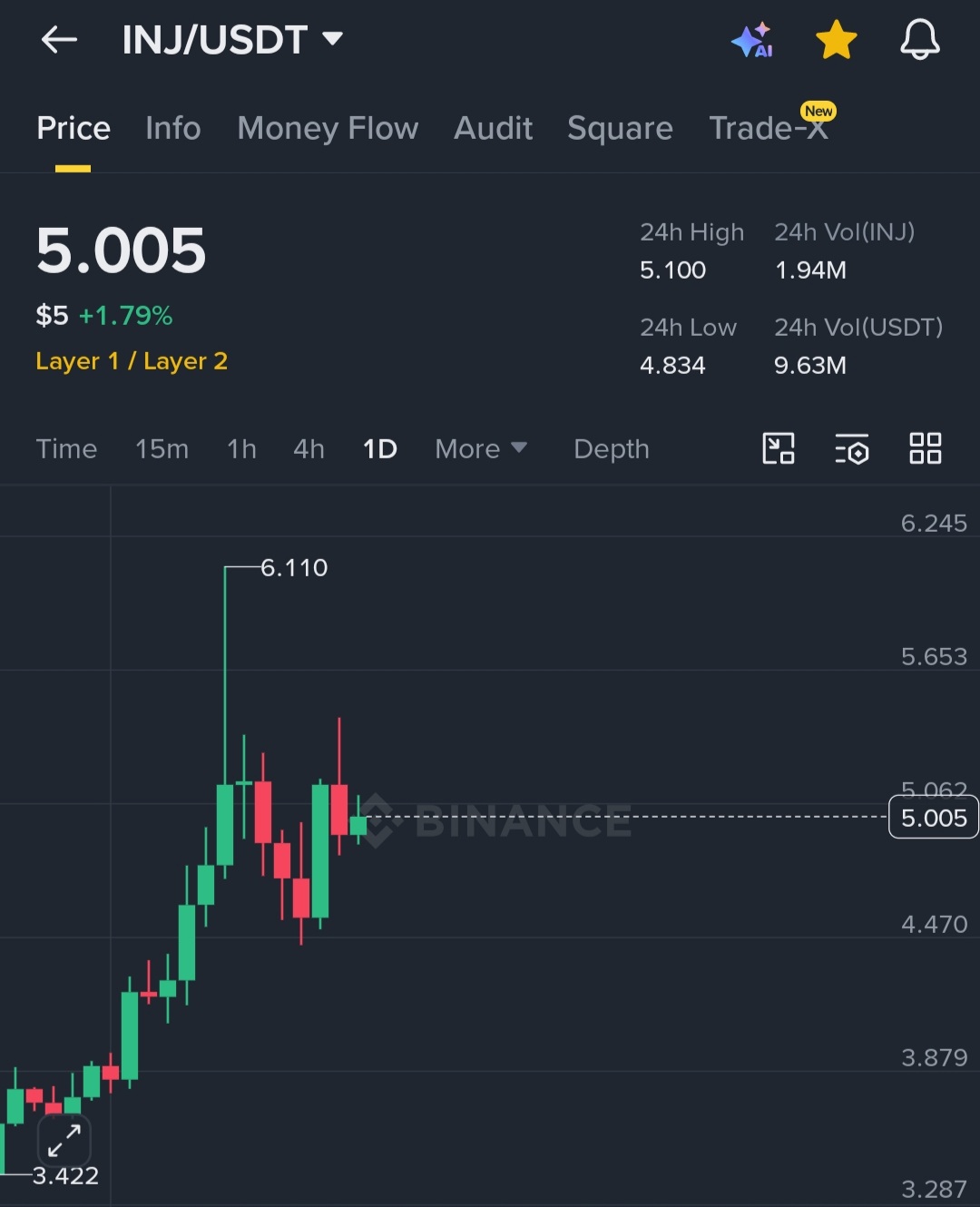Switch to the Money Flow tab
Image resolution: width=980 pixels, height=1207 pixels.
click(x=328, y=128)
